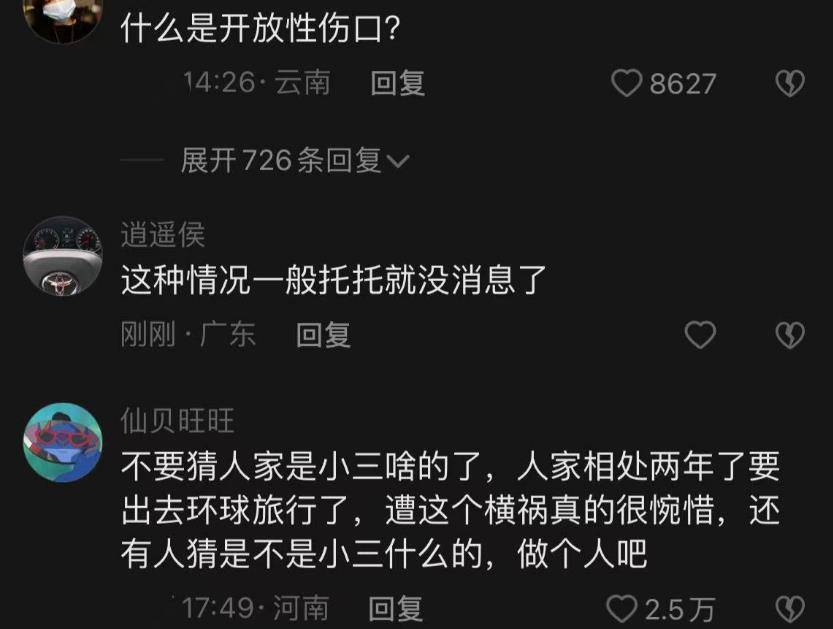Open the username 逍遥侯

(x=162, y=235)
